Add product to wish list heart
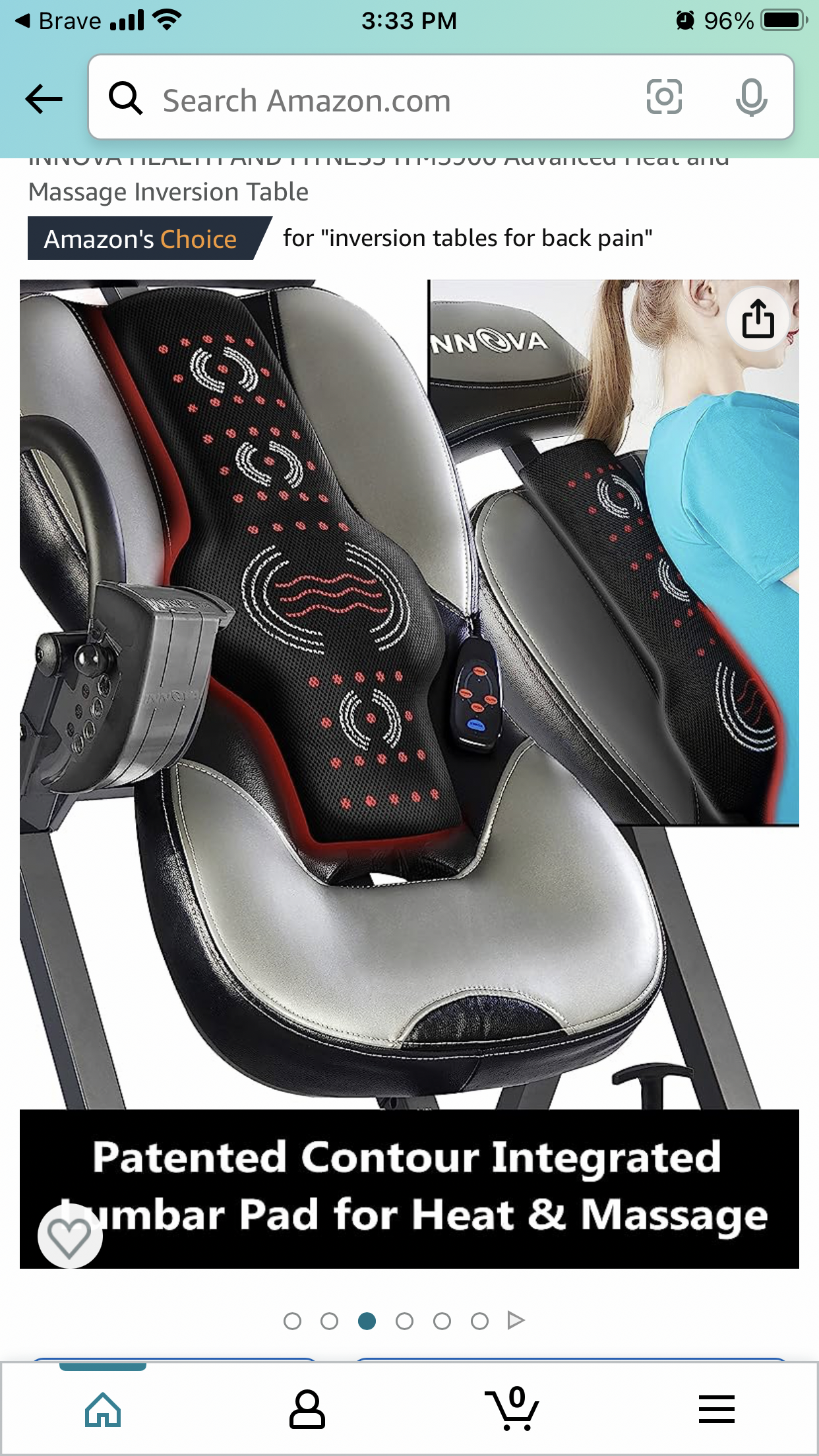This screenshot has height=1456, width=819. 70,1236
